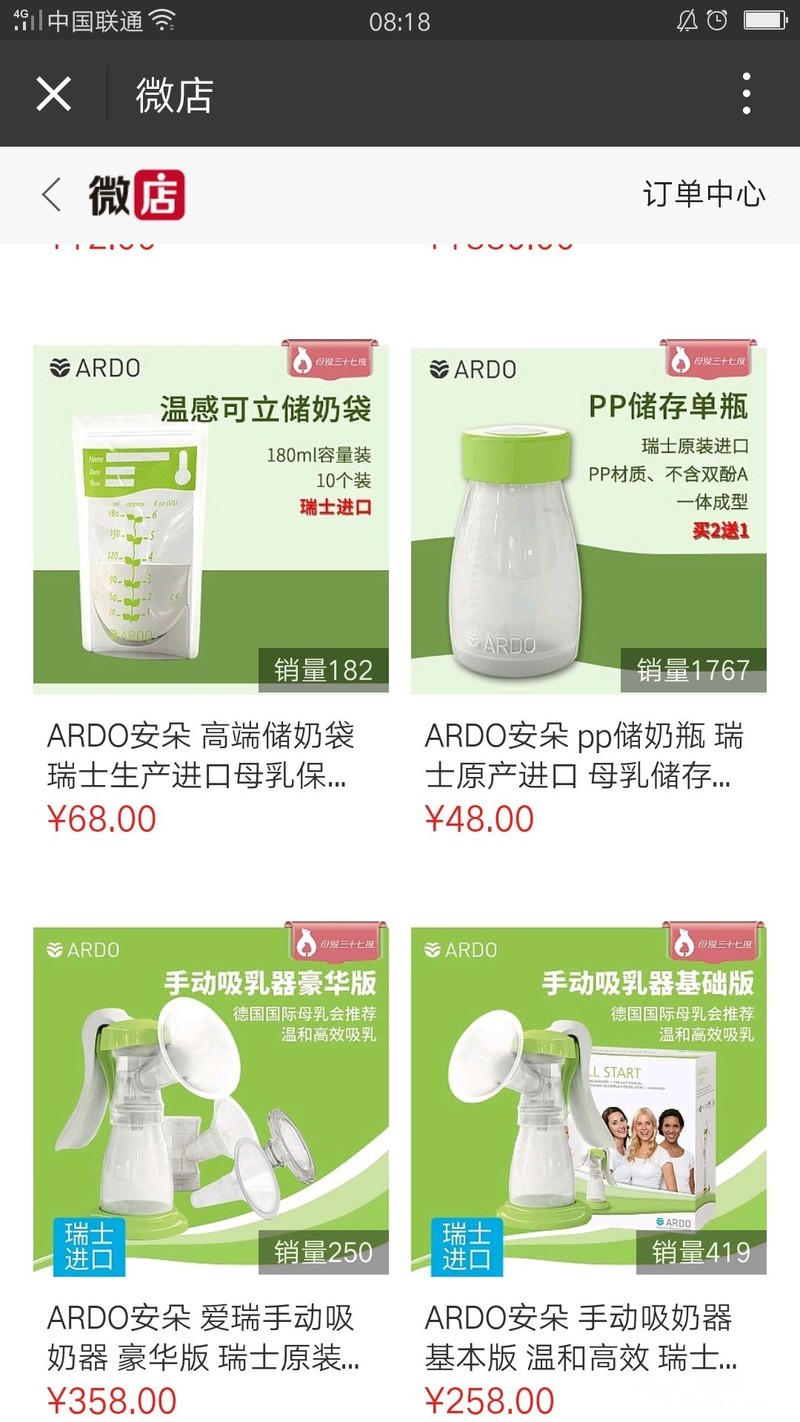The height and width of the screenshot is (1422, 800).
Task: Open the three-dot overflow menu
Action: 746,94
